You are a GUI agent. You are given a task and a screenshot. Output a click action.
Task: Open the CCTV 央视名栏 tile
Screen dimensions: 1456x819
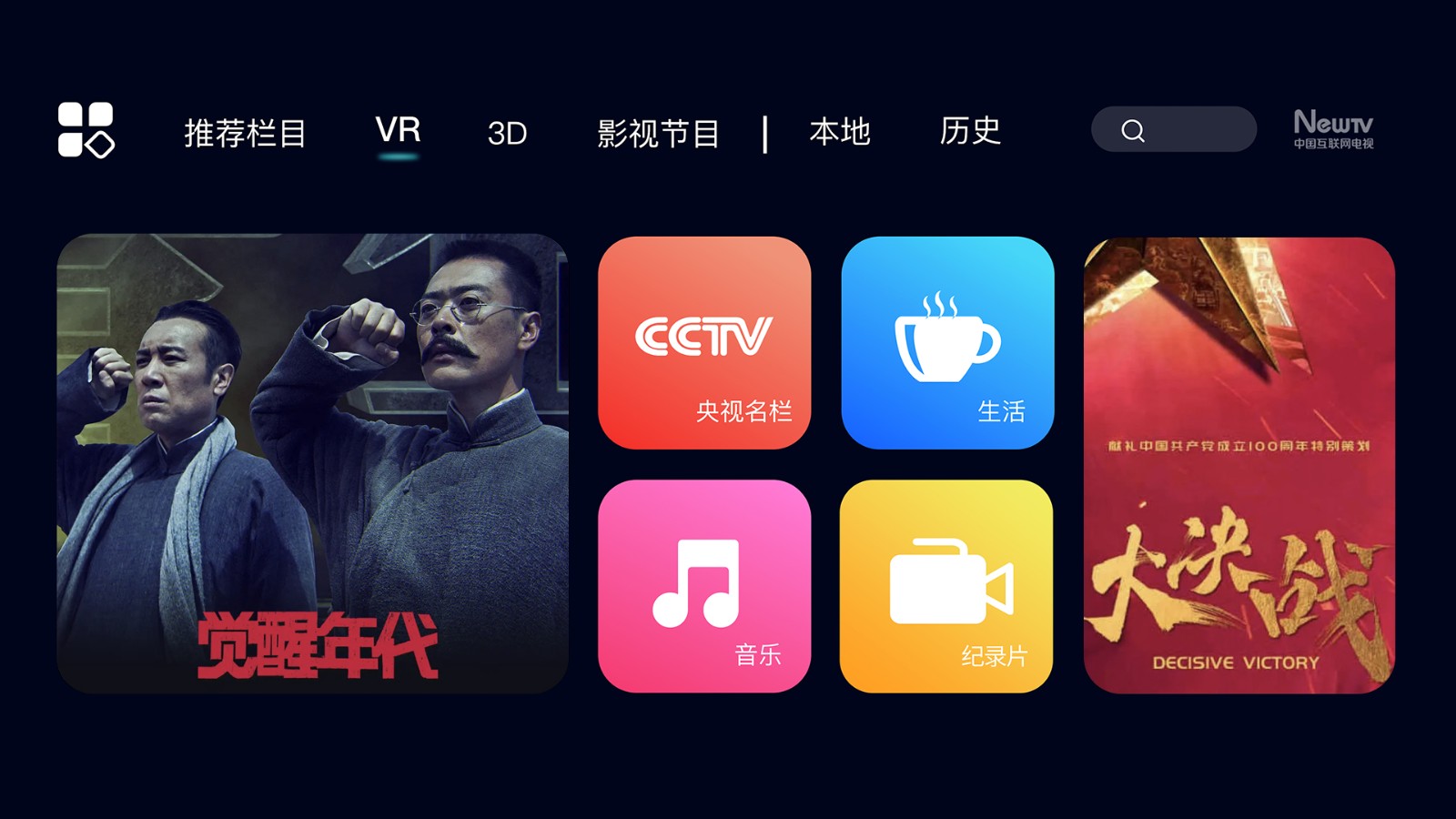pyautogui.click(x=704, y=343)
